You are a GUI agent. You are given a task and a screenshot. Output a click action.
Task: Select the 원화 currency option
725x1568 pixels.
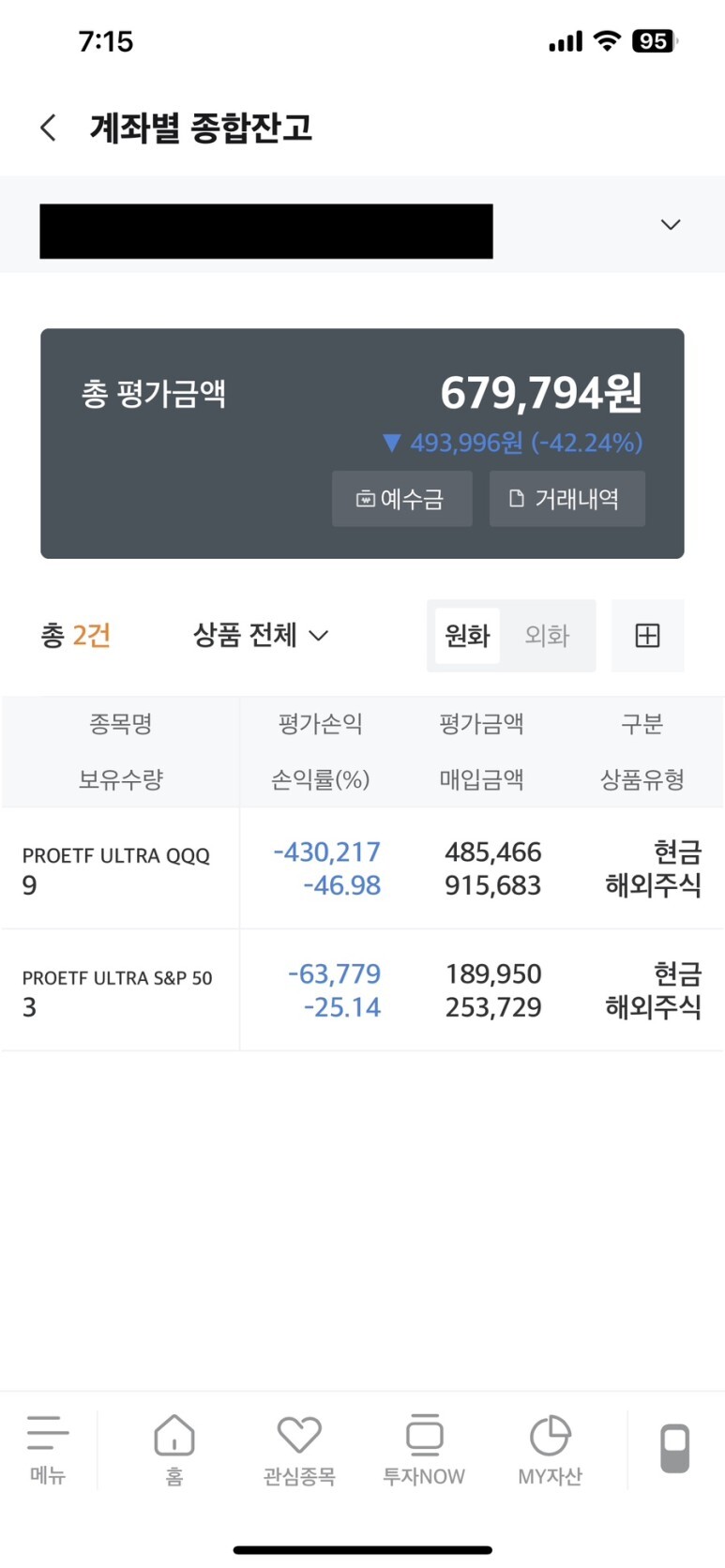tap(467, 636)
